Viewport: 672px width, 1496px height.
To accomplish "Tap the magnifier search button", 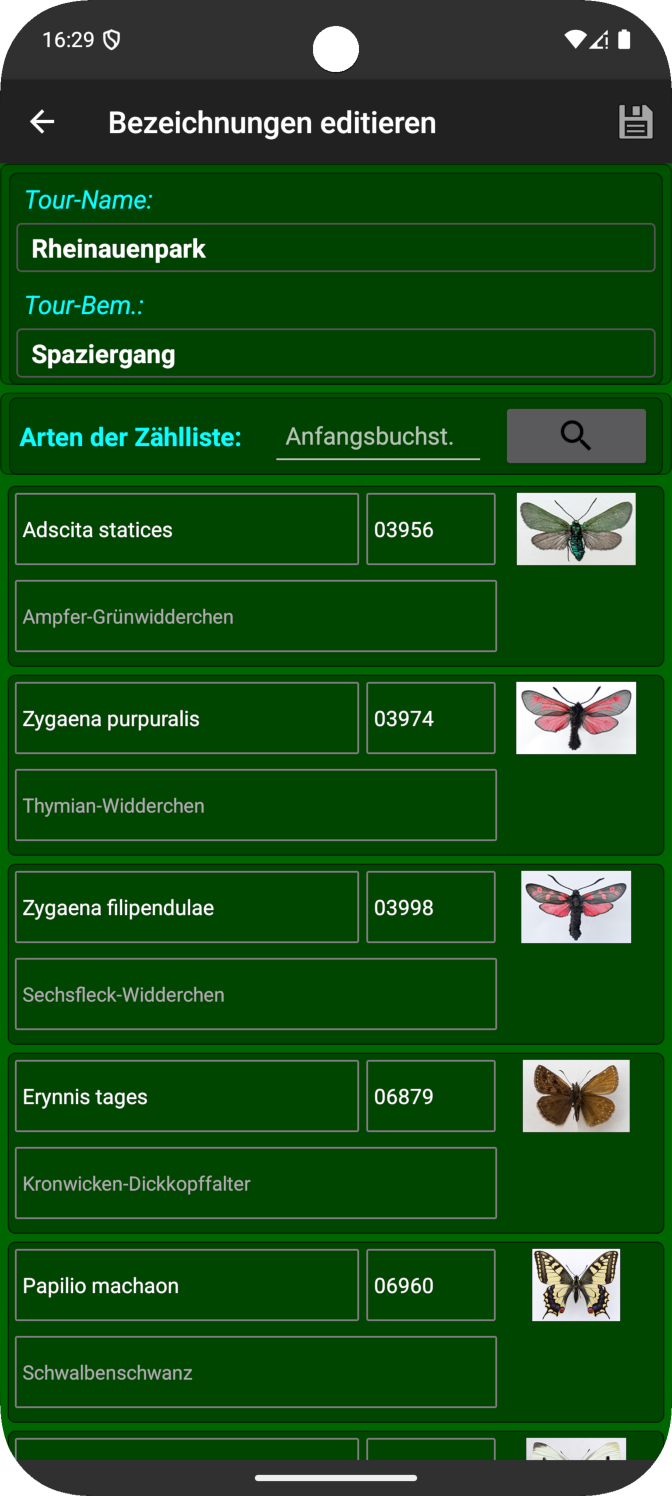I will [576, 436].
